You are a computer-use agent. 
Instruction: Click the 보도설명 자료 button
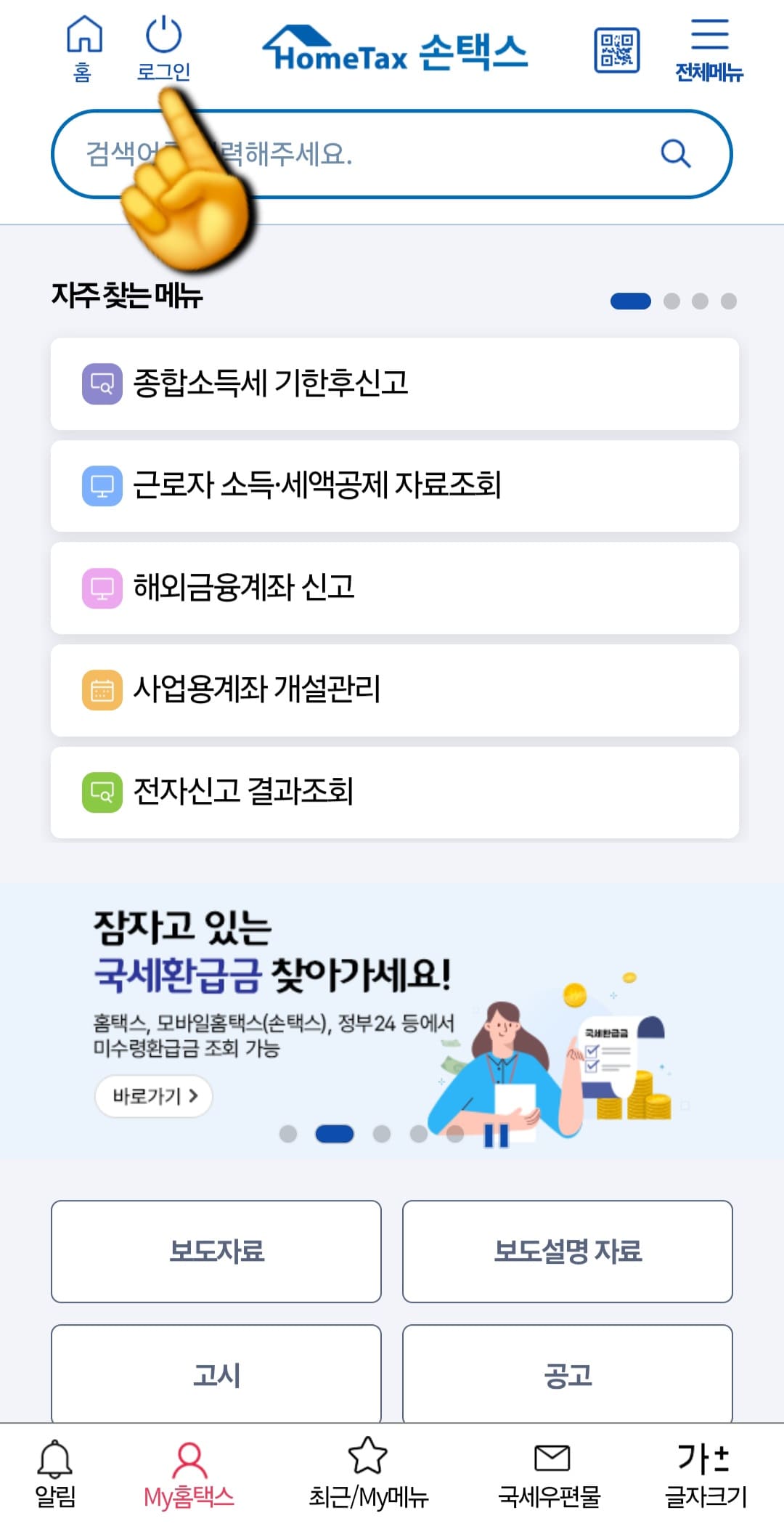(568, 1251)
